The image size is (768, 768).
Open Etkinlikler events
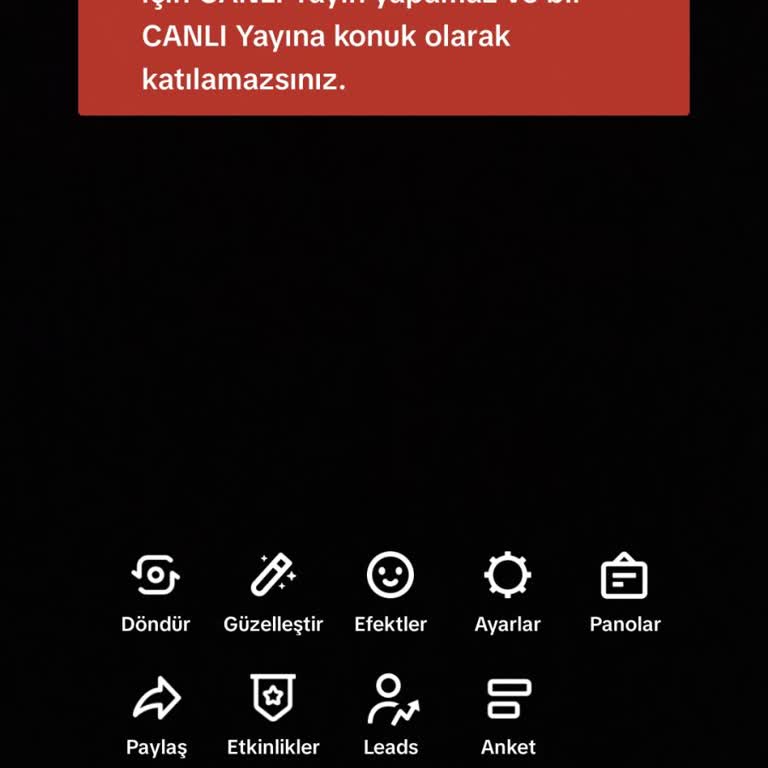[273, 700]
